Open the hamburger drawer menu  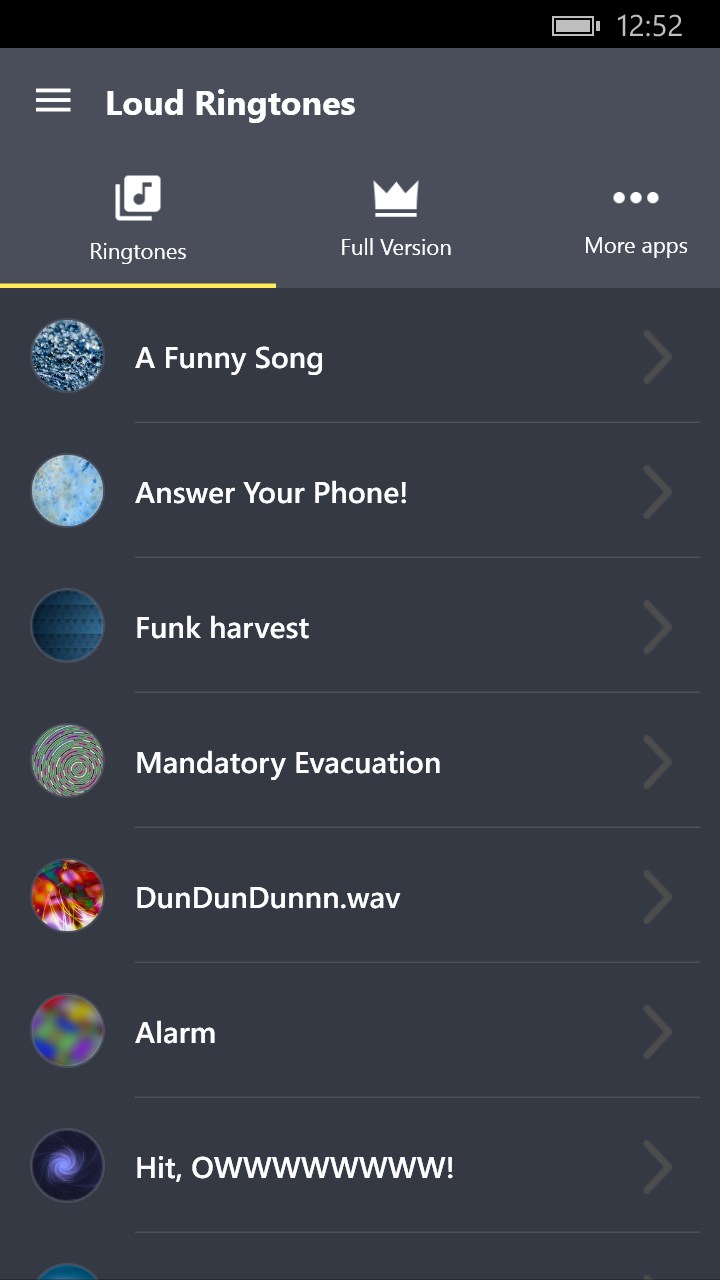[x=53, y=101]
